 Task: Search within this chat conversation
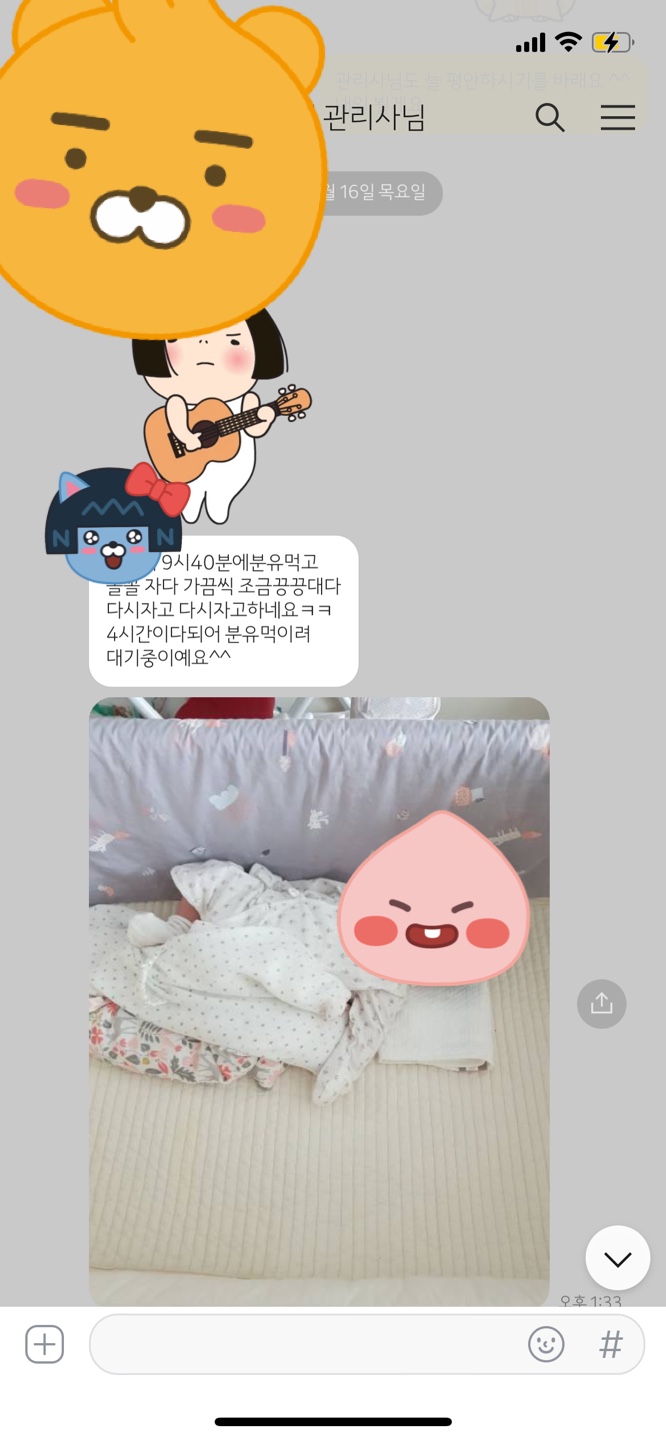[550, 118]
